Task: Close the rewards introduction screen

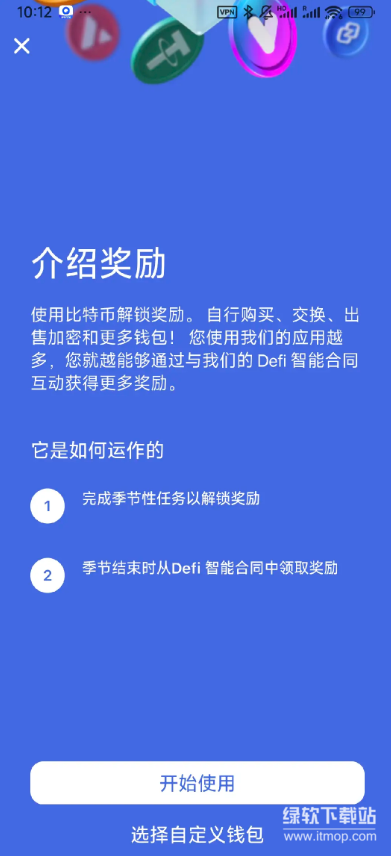Action: [x=22, y=46]
